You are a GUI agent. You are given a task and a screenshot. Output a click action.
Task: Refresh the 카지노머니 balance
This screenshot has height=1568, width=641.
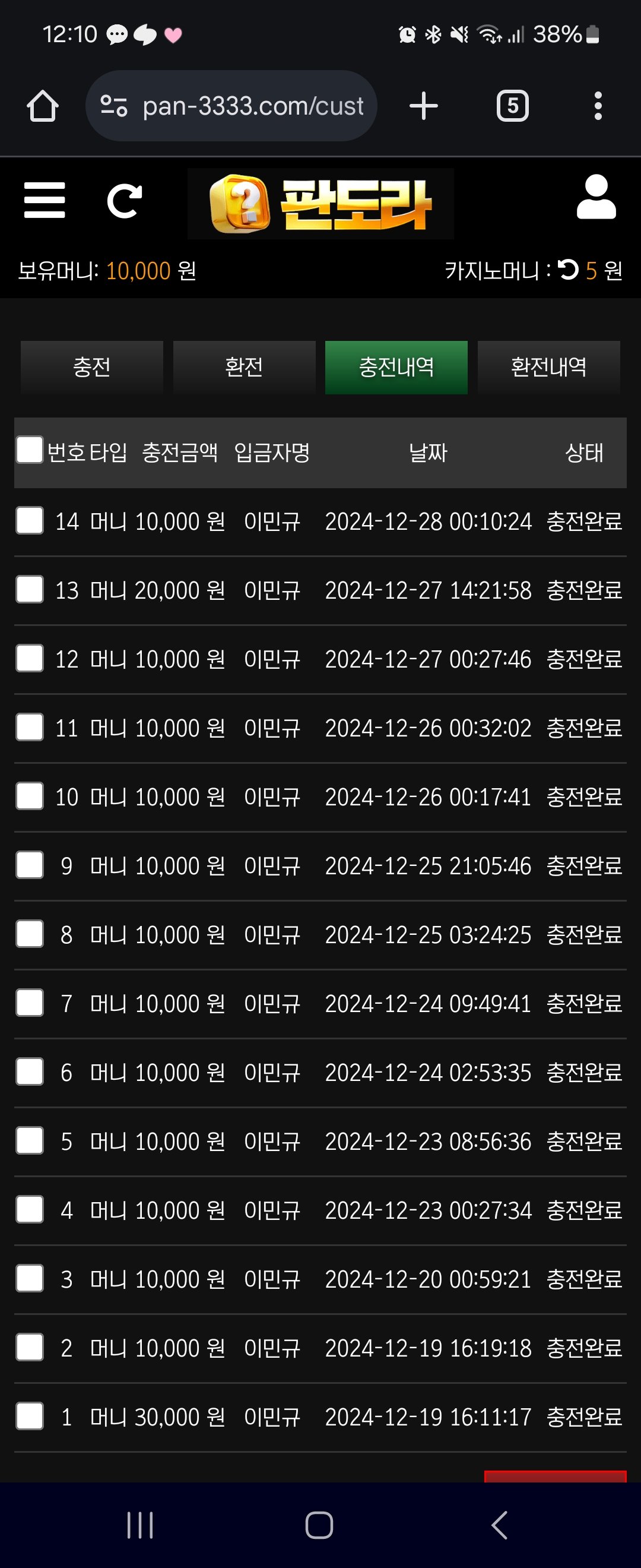[x=569, y=270]
